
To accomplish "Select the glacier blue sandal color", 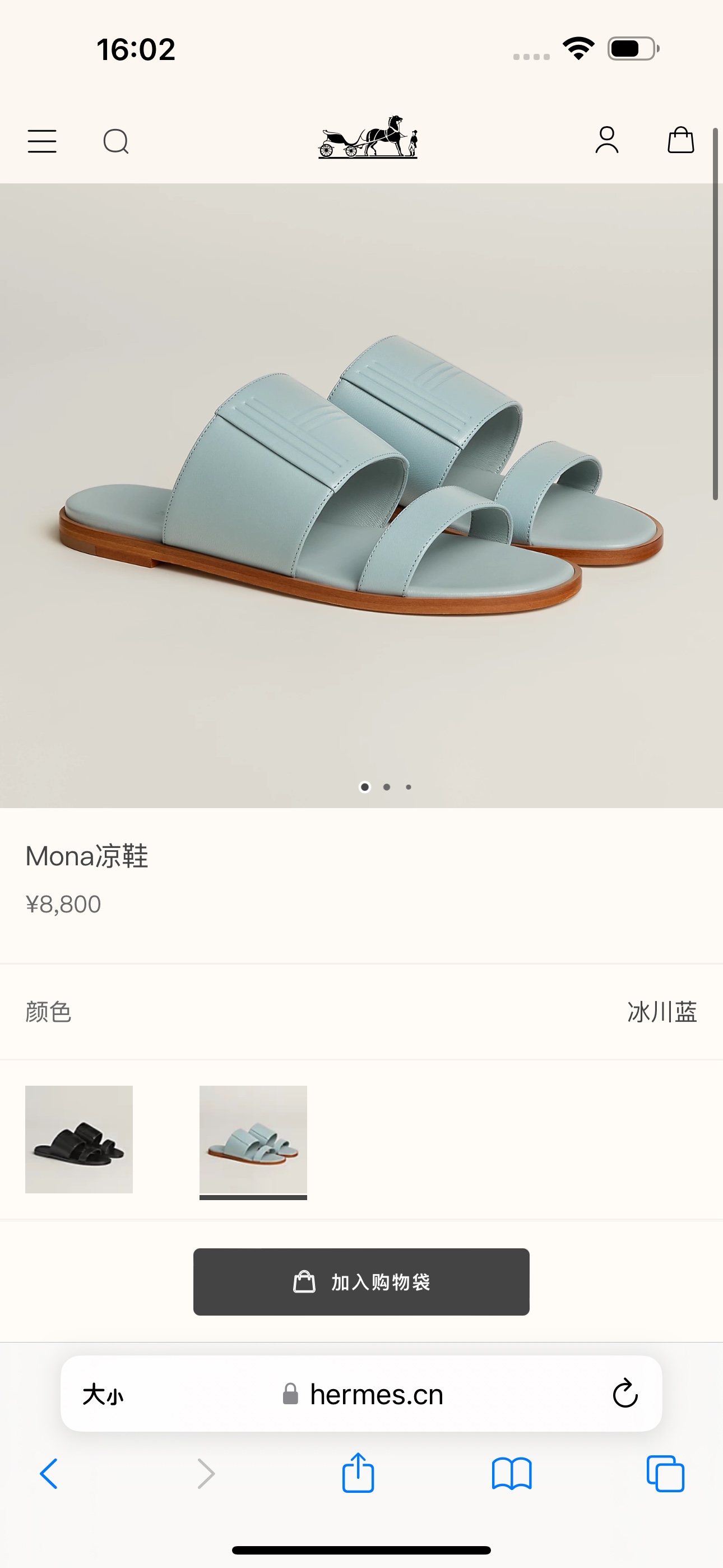I will coord(253,1139).
